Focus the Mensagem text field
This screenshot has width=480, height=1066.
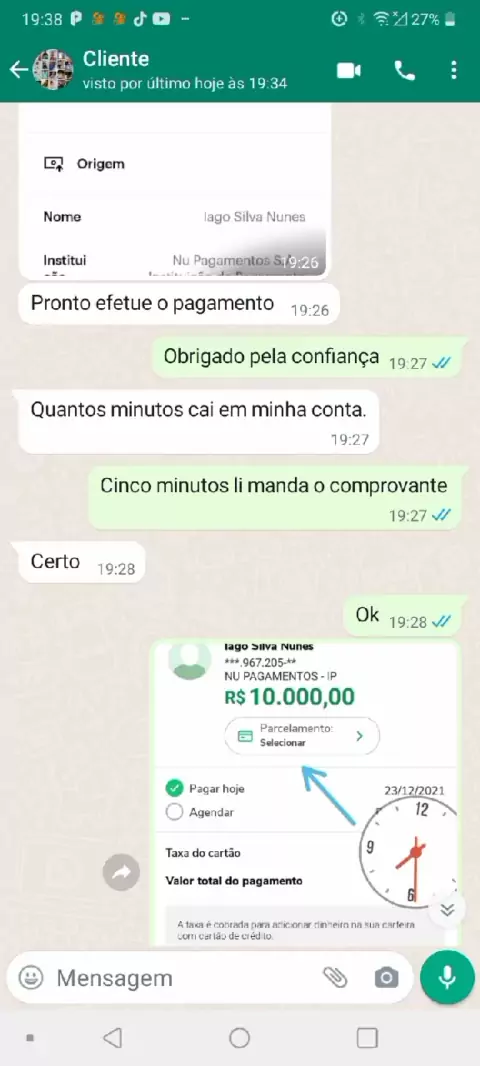coord(184,978)
